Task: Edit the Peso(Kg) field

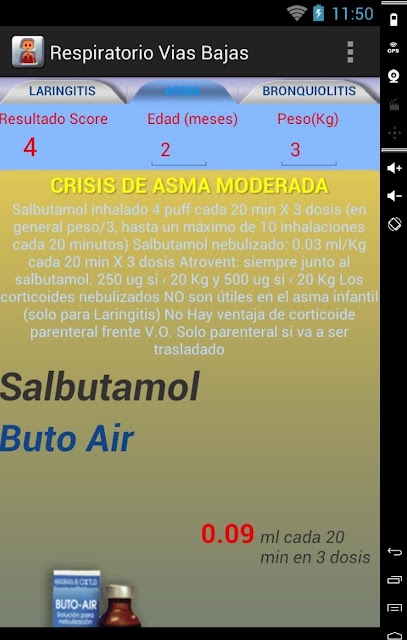Action: pyautogui.click(x=309, y=151)
